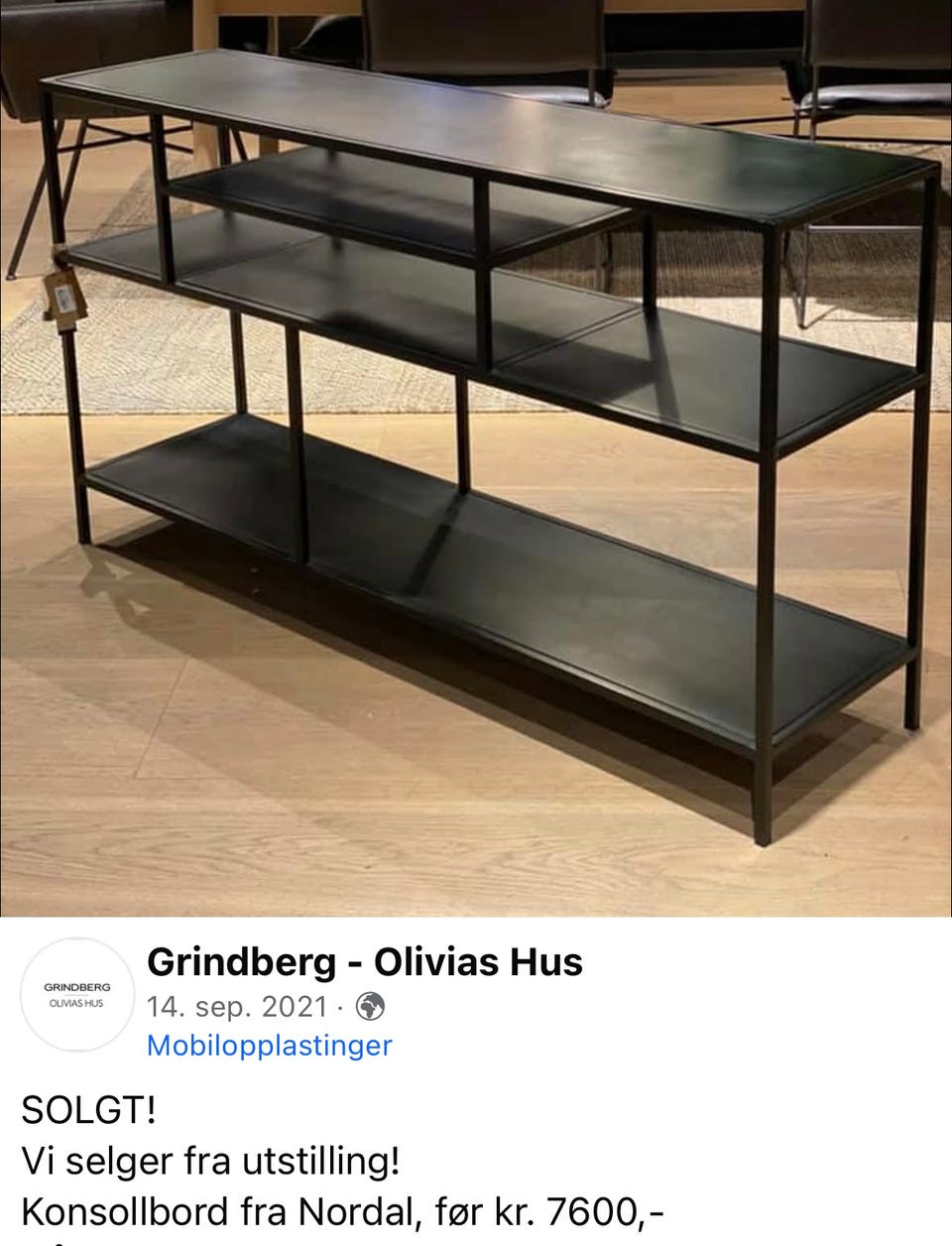
Task: Tap the OLIVIAS HUS text inside the avatar
Action: (77, 1002)
